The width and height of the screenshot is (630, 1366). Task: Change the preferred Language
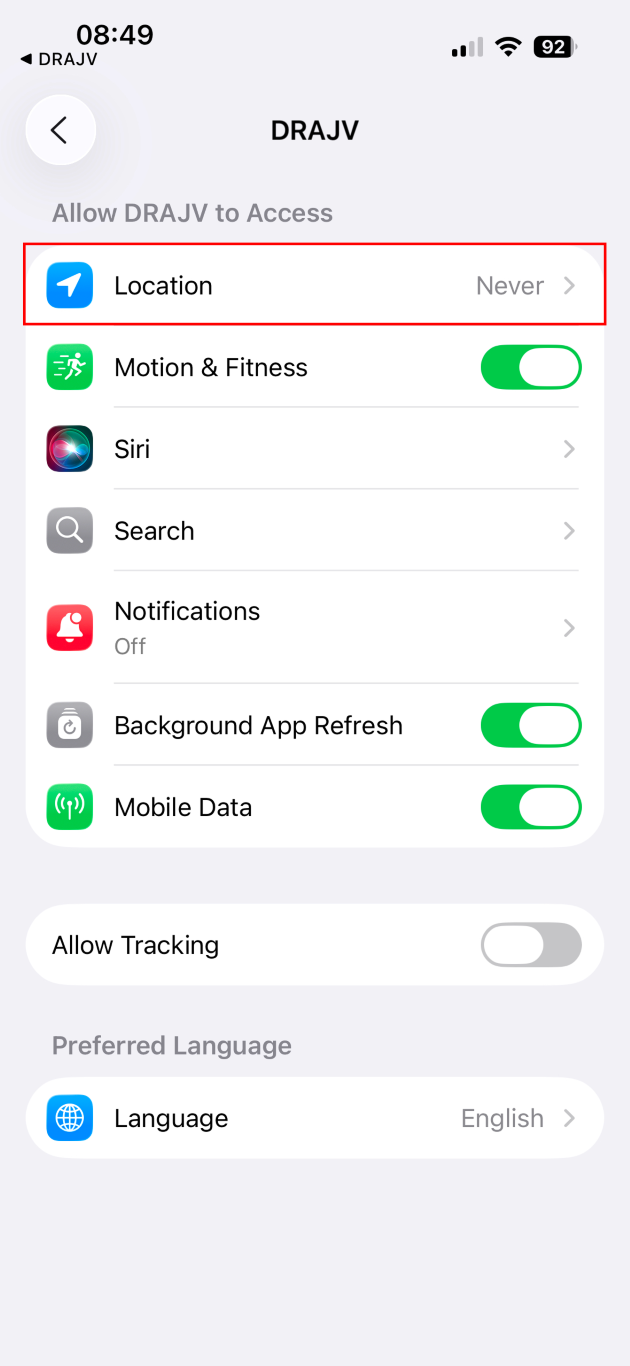(x=314, y=1118)
